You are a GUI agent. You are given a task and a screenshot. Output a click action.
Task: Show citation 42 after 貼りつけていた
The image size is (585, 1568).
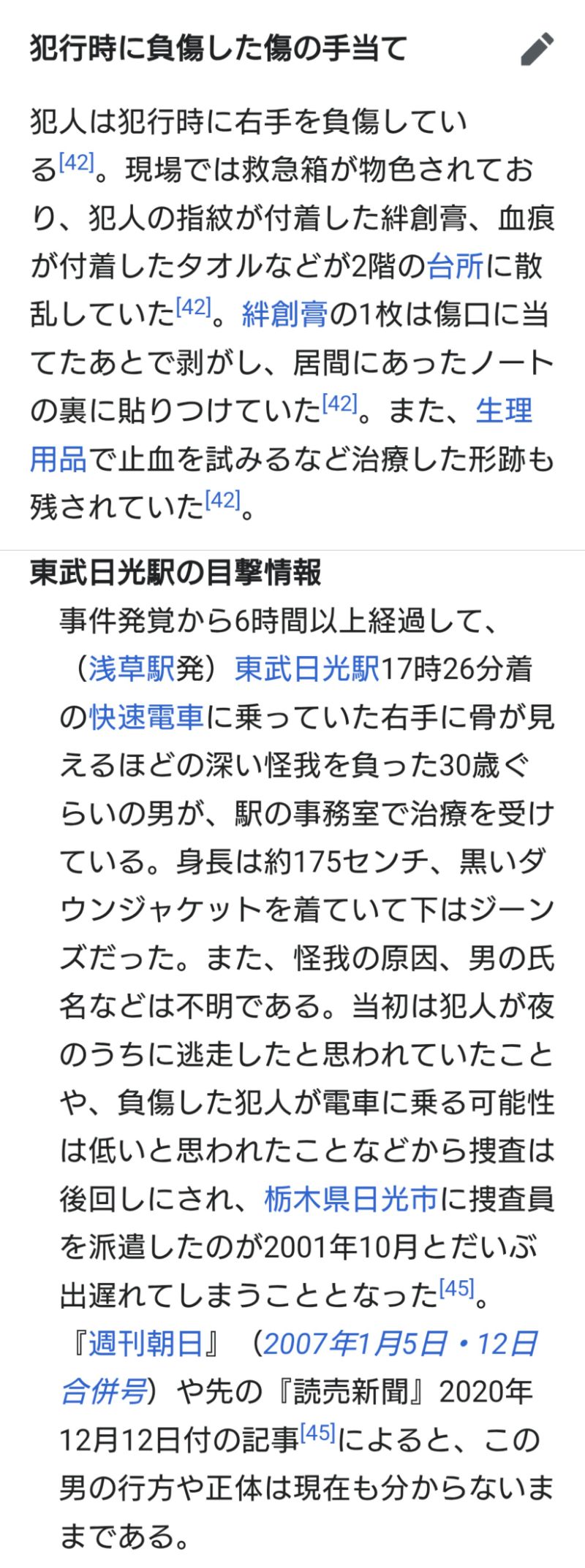339,403
